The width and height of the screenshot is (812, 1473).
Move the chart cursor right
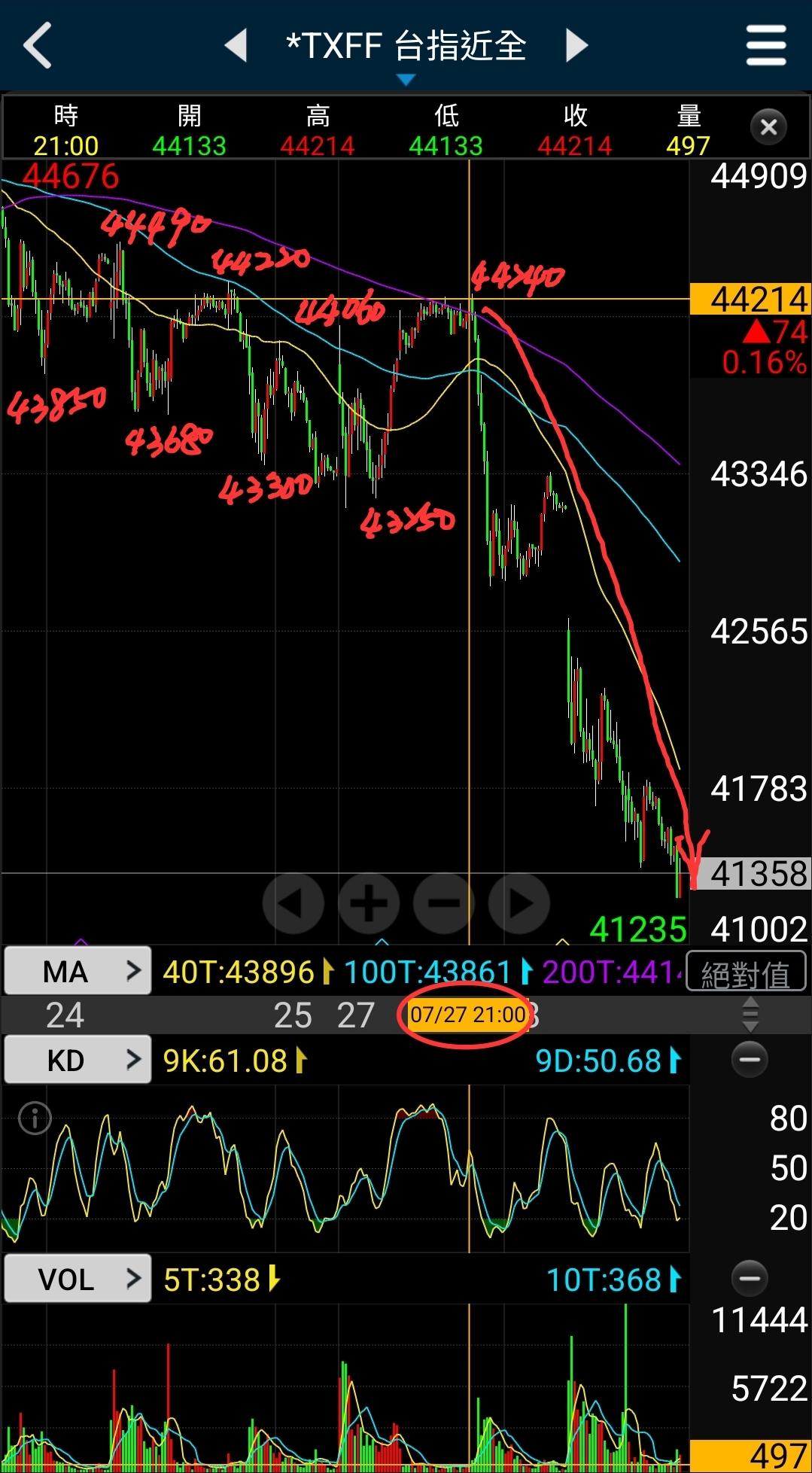point(519,902)
